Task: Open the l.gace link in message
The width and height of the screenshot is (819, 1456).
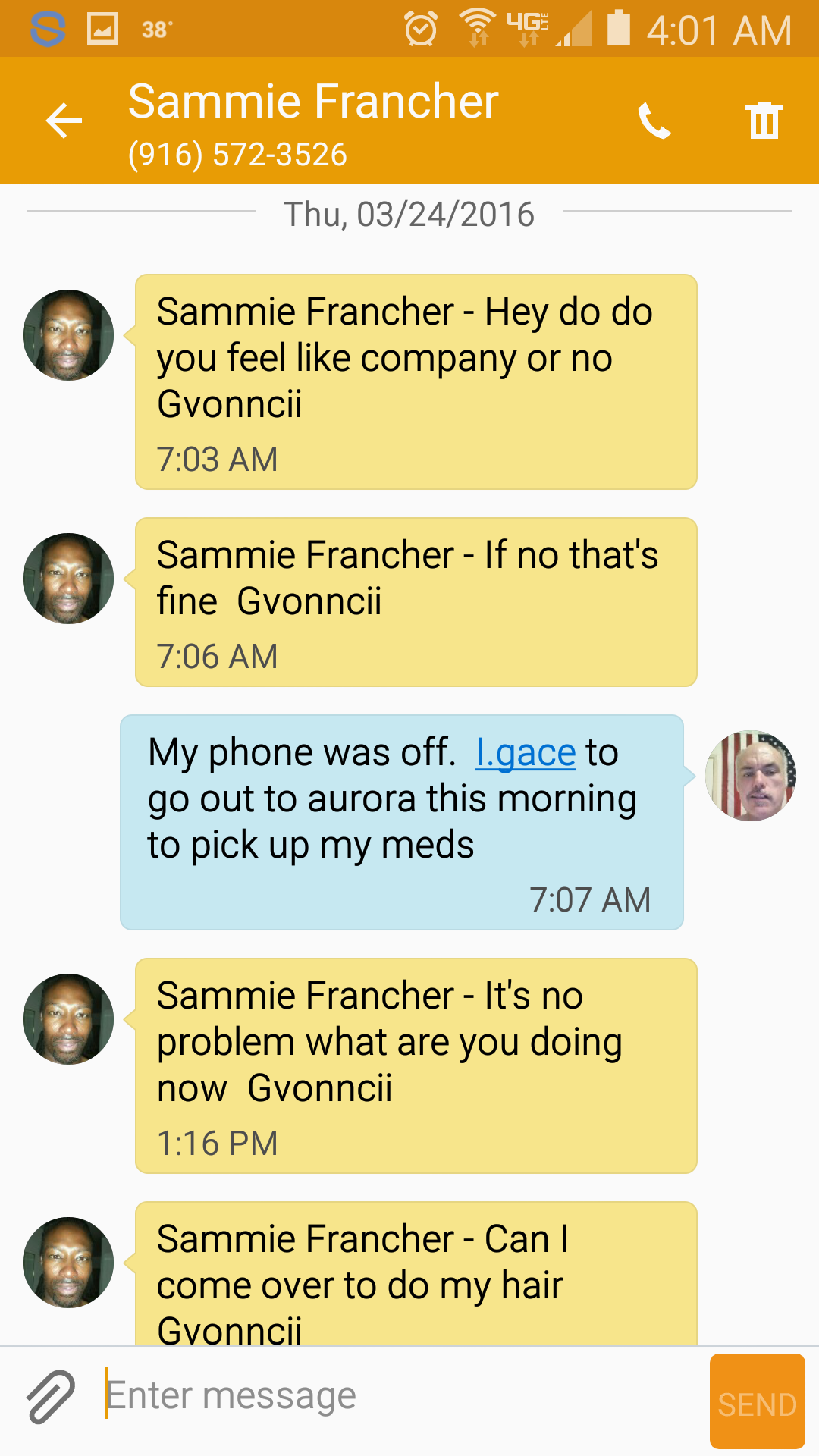Action: point(526,753)
